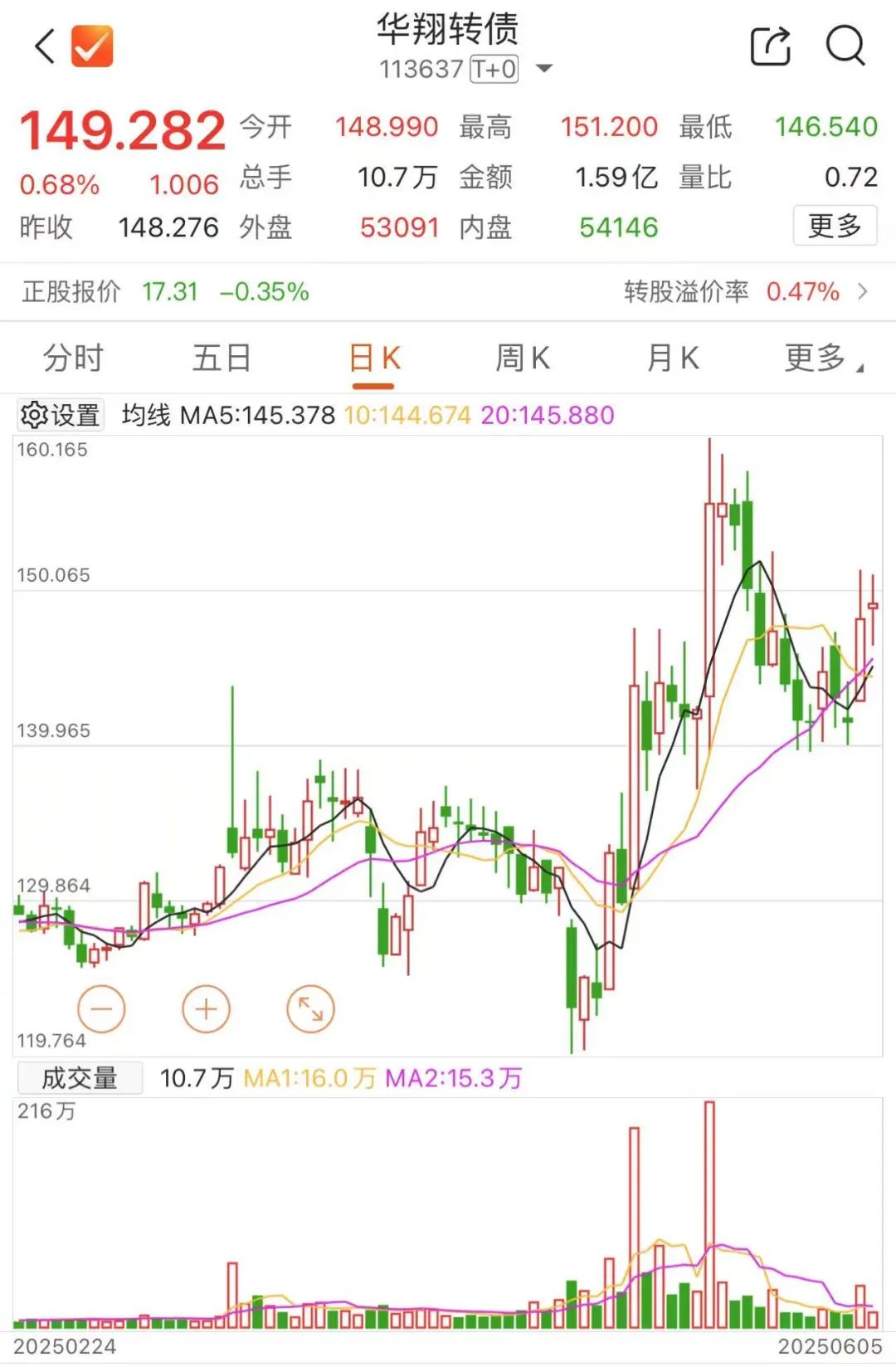The image size is (896, 1367).
Task: Tap the 成交量 indicator selector
Action: click(80, 1078)
